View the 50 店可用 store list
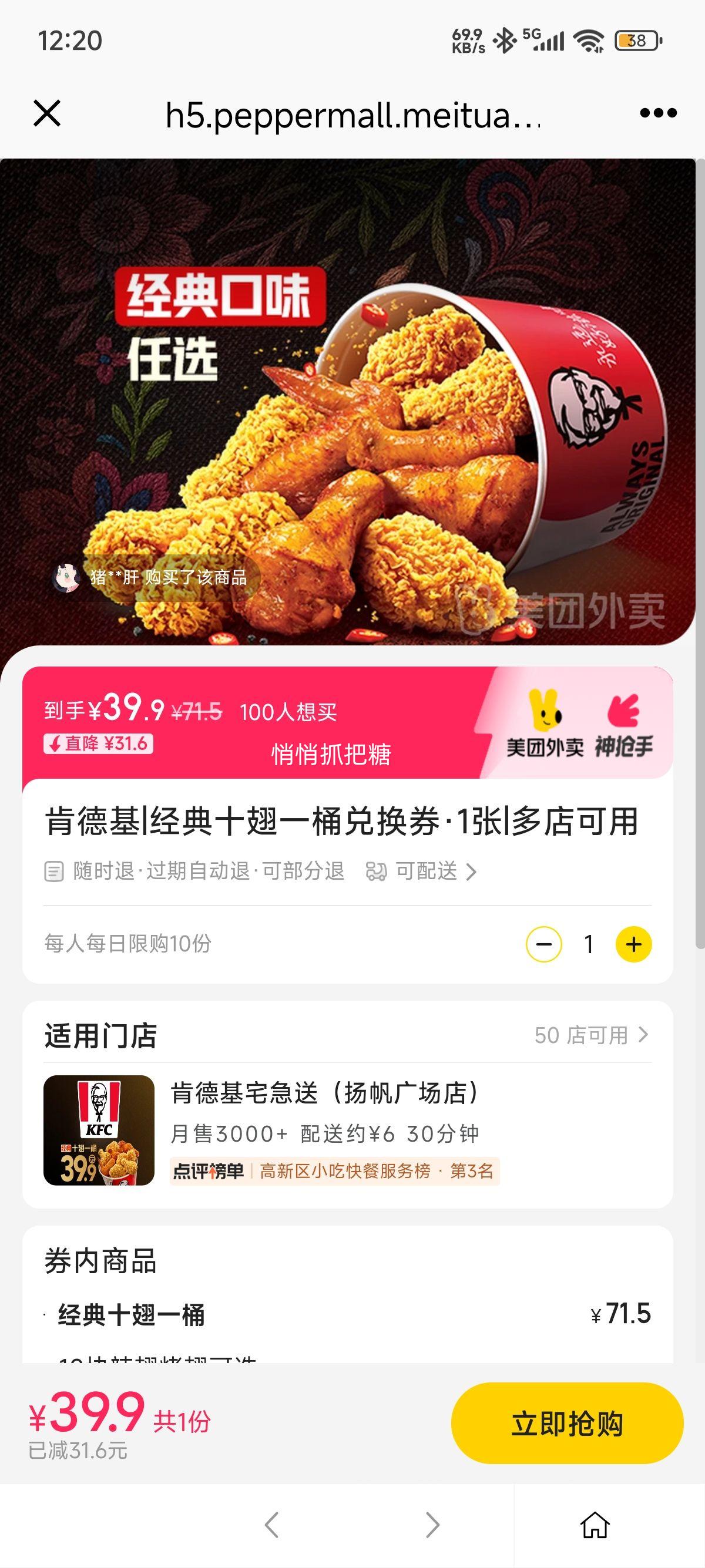Image resolution: width=705 pixels, height=1568 pixels. point(590,1035)
